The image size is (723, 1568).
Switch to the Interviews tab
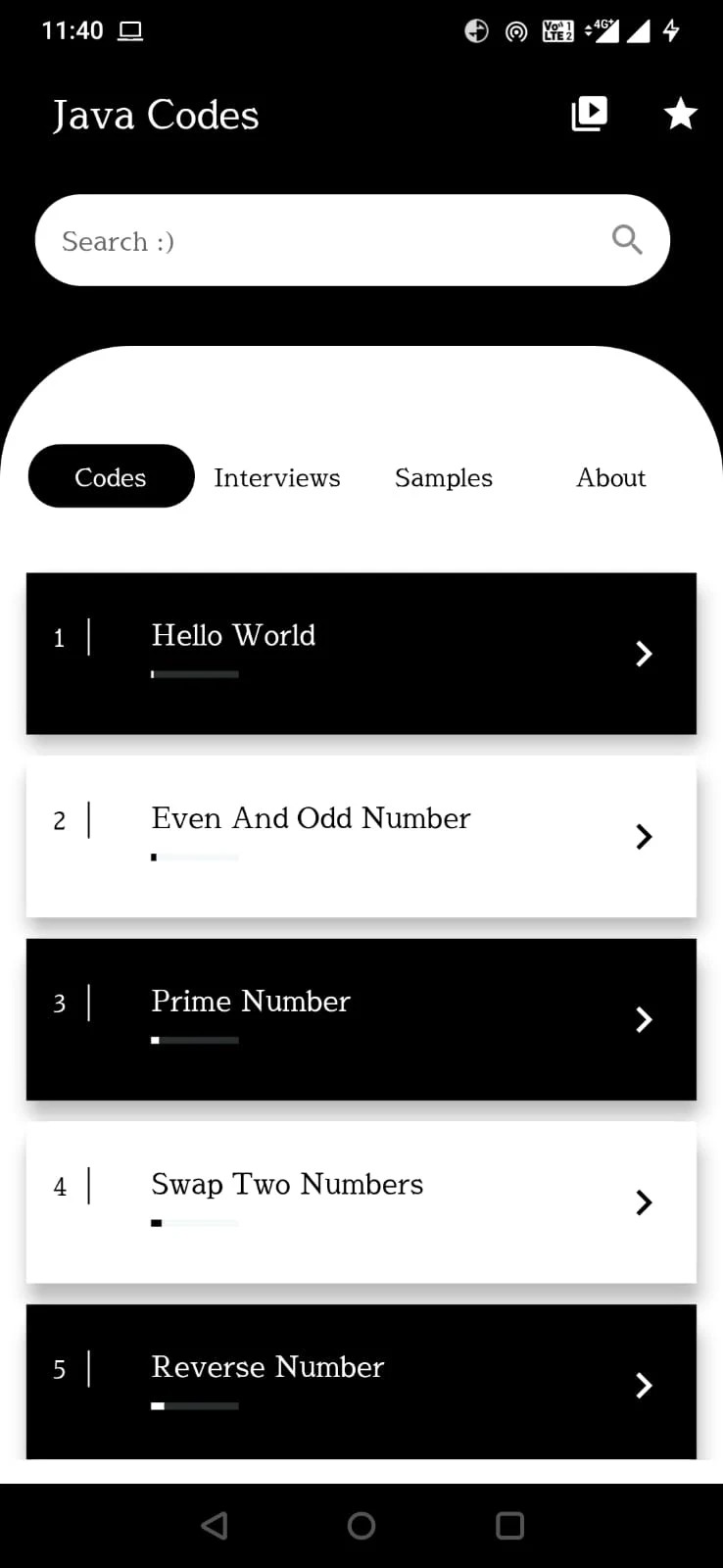tap(277, 477)
